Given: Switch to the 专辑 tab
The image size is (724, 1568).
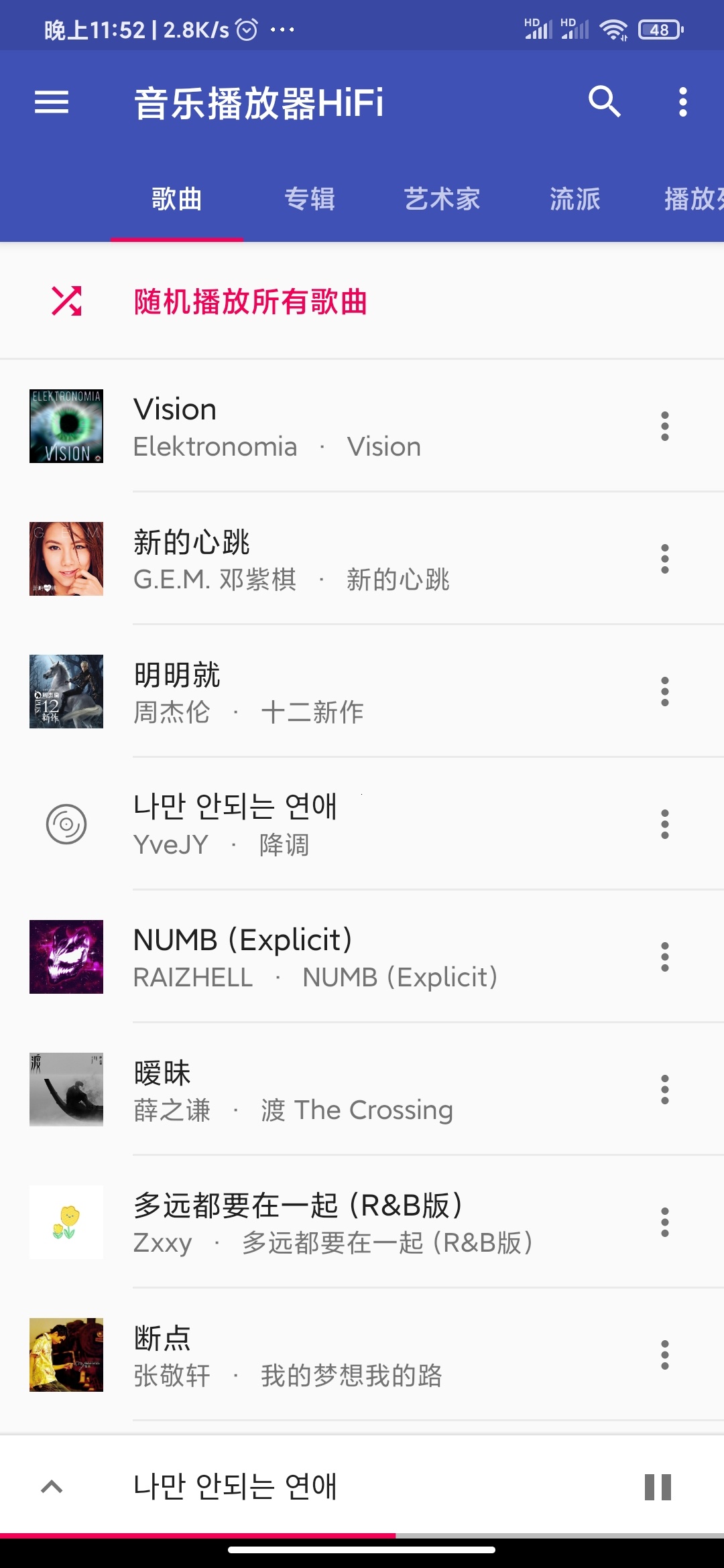Looking at the screenshot, I should pos(310,200).
